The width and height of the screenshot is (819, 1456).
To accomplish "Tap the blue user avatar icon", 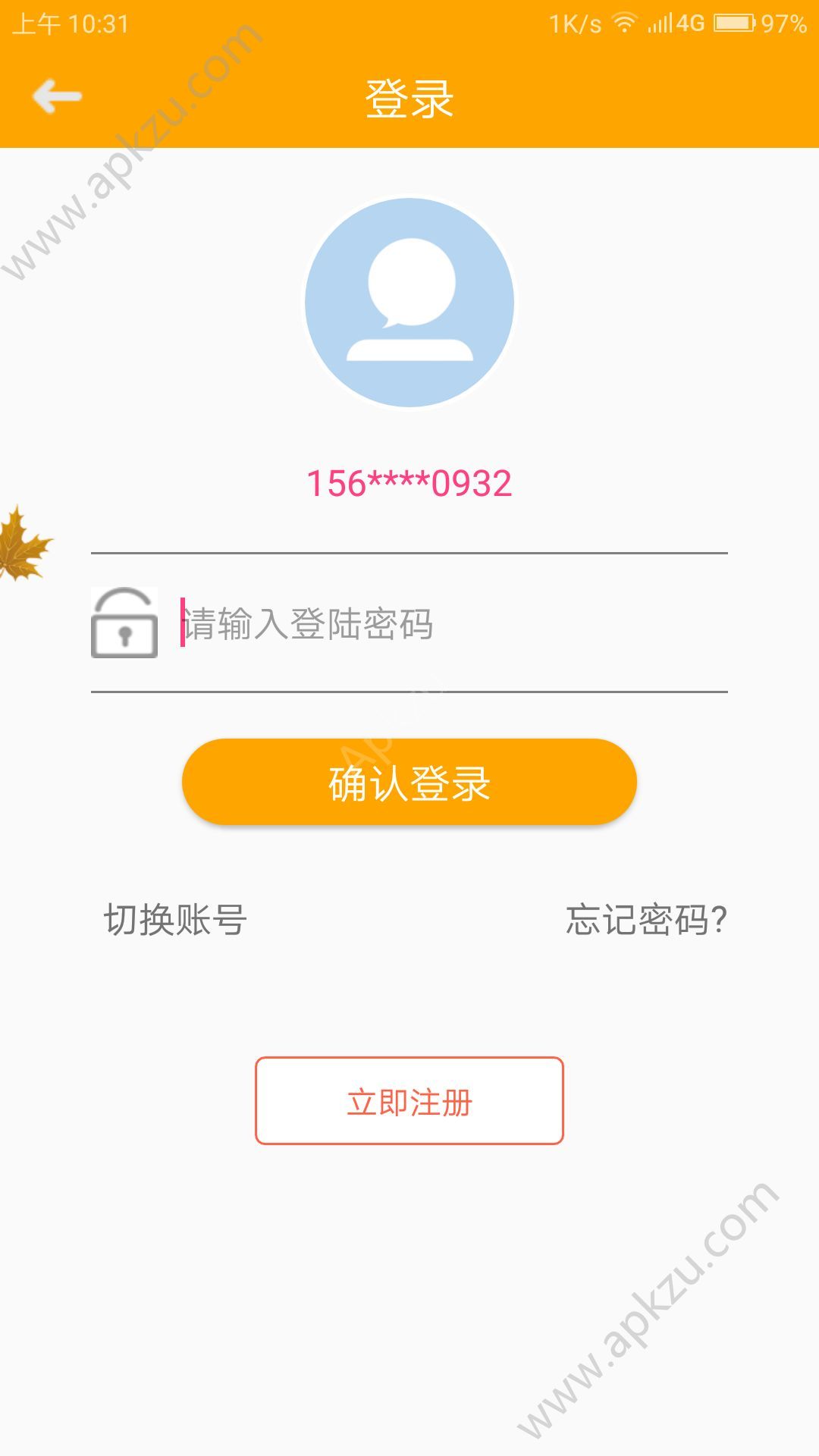I will (409, 301).
